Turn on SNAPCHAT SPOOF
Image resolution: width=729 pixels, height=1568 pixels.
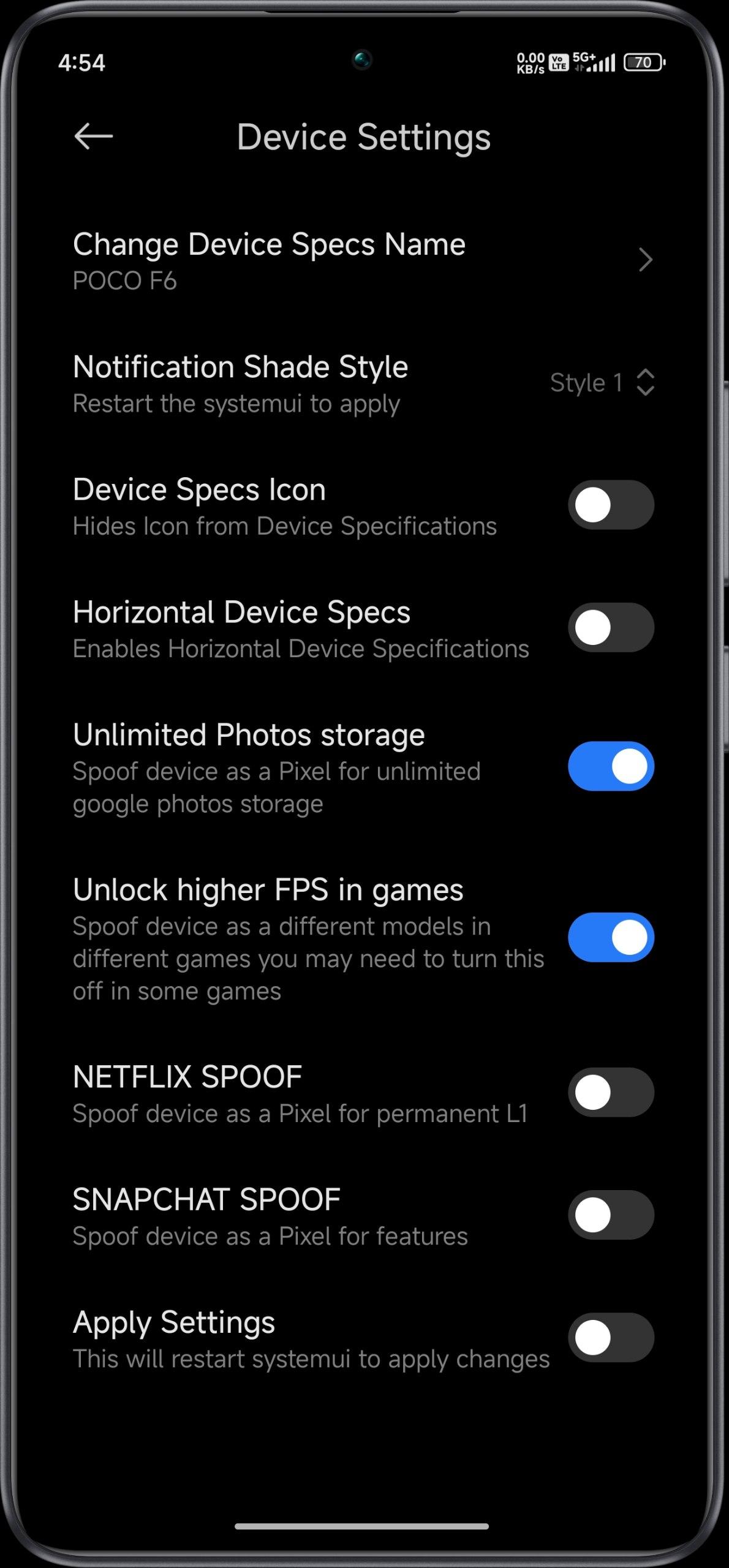pyautogui.click(x=611, y=1215)
